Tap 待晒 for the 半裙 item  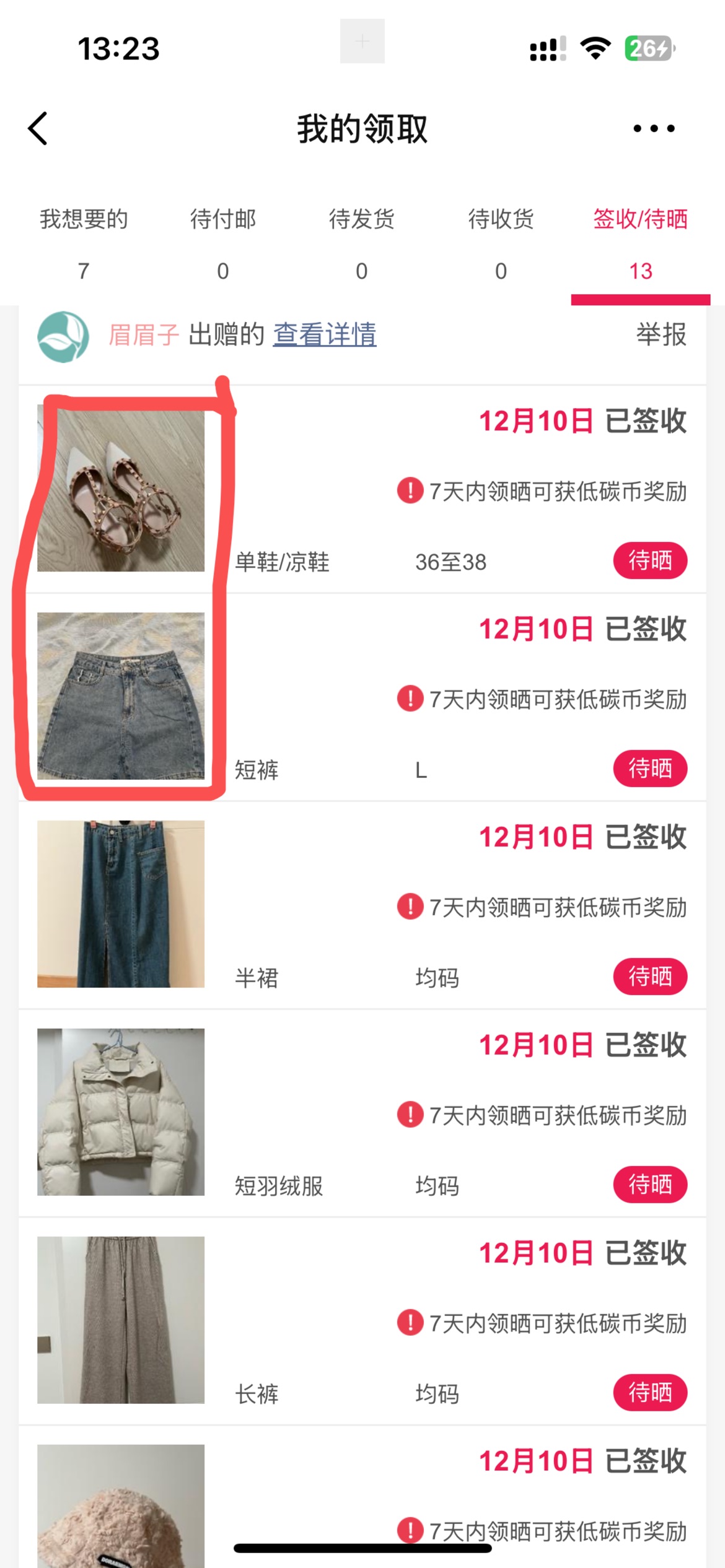click(650, 977)
